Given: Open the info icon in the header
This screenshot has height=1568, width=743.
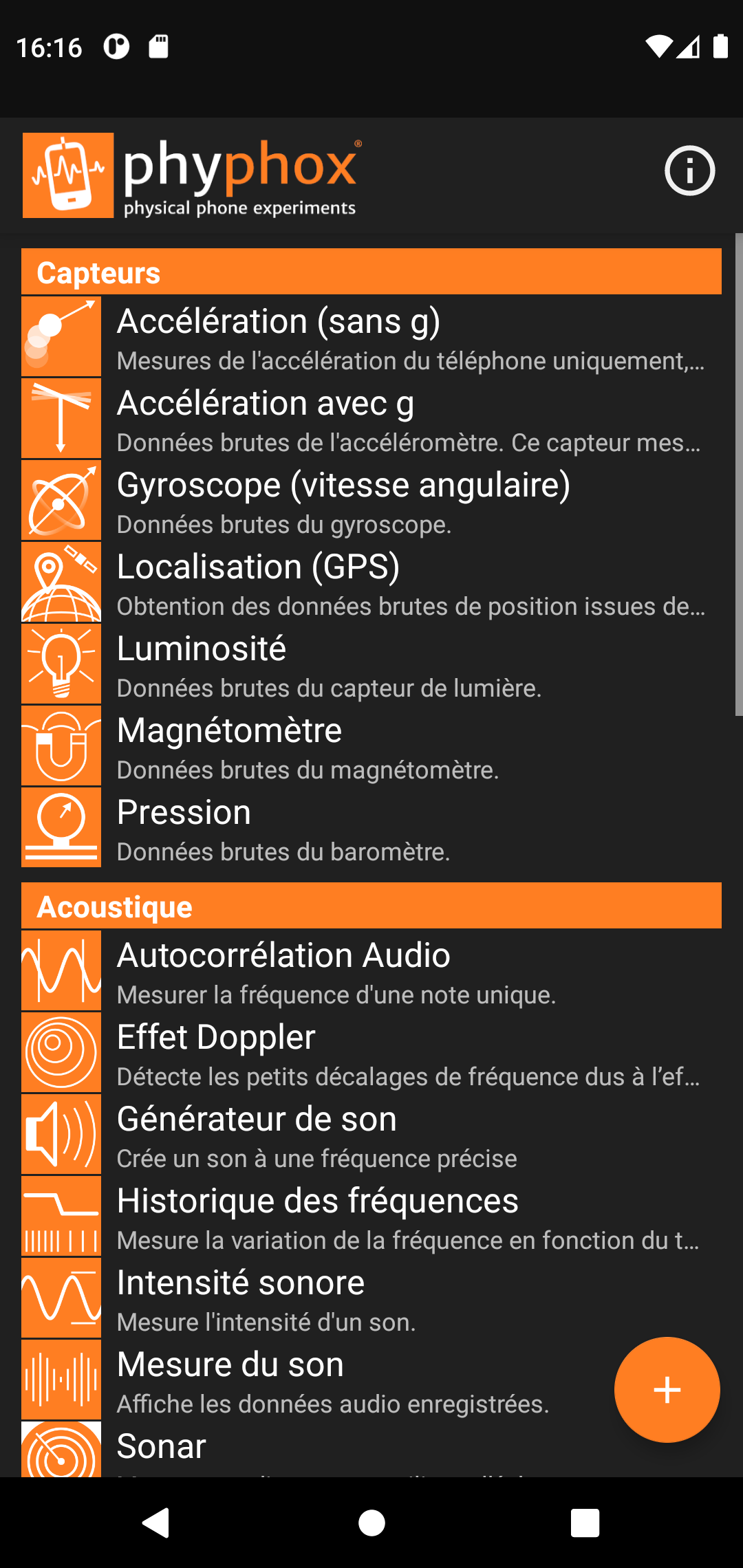Looking at the screenshot, I should point(689,171).
